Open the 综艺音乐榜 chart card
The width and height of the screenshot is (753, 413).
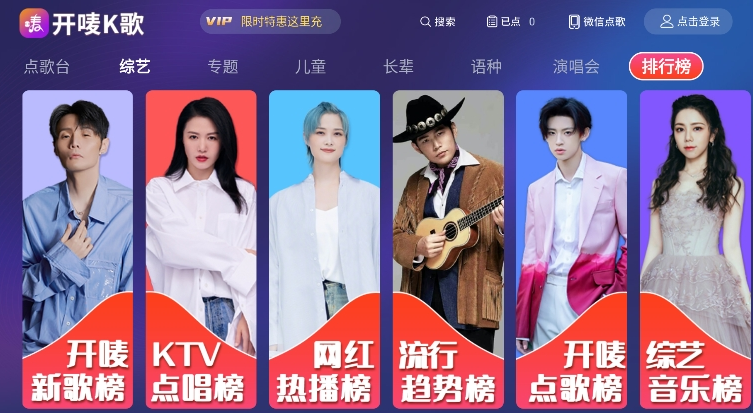click(x=695, y=248)
